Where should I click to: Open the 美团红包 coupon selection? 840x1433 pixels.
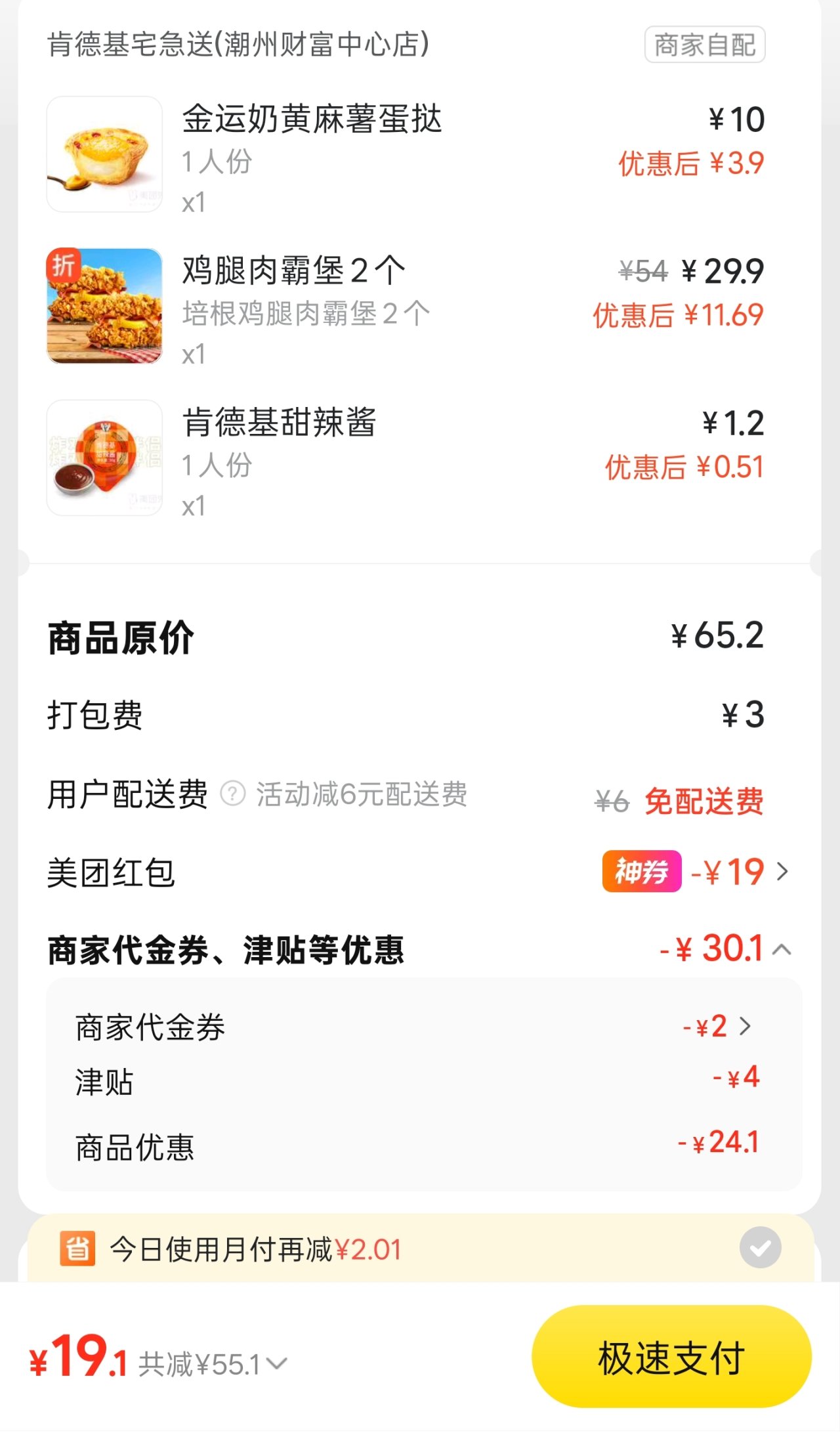[x=781, y=872]
